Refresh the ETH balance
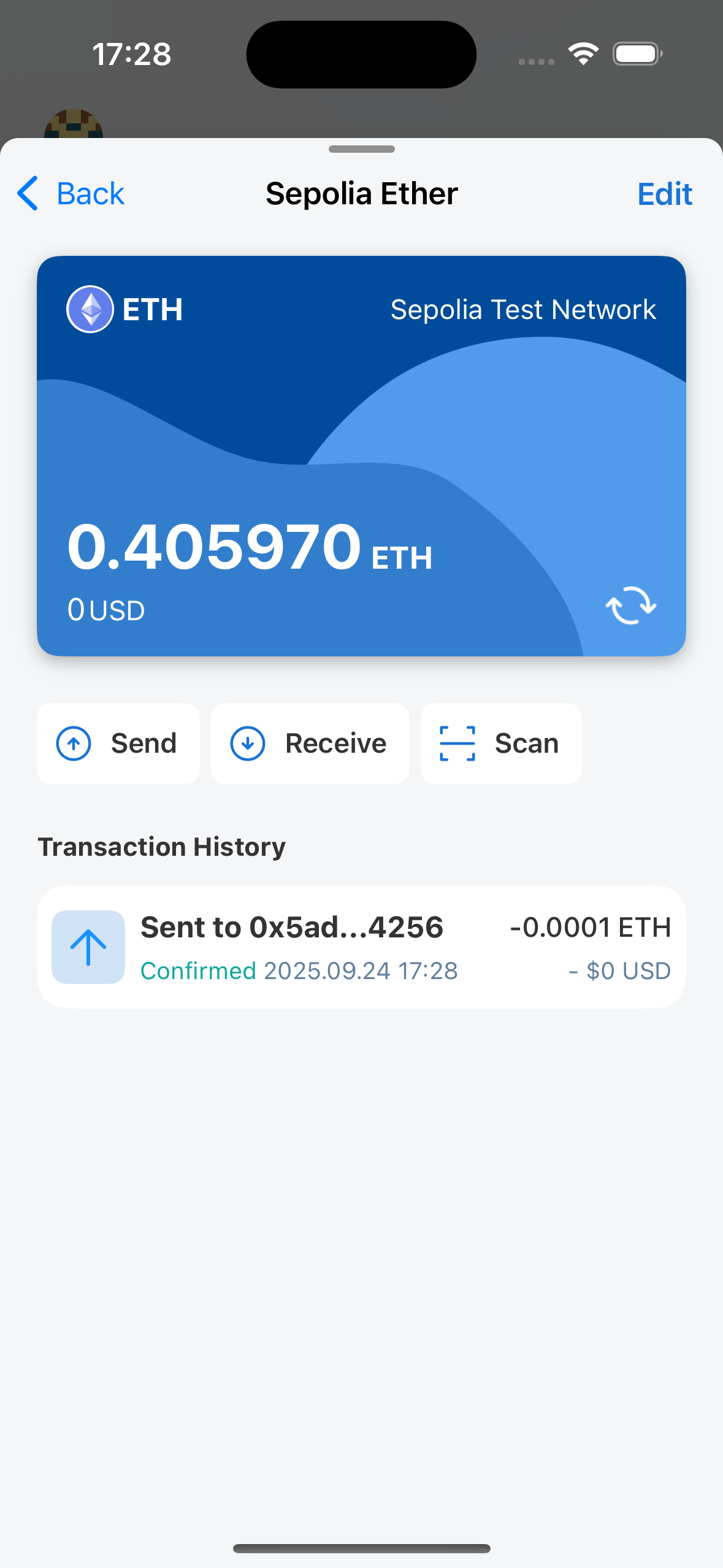This screenshot has width=723, height=1568. coord(630,605)
